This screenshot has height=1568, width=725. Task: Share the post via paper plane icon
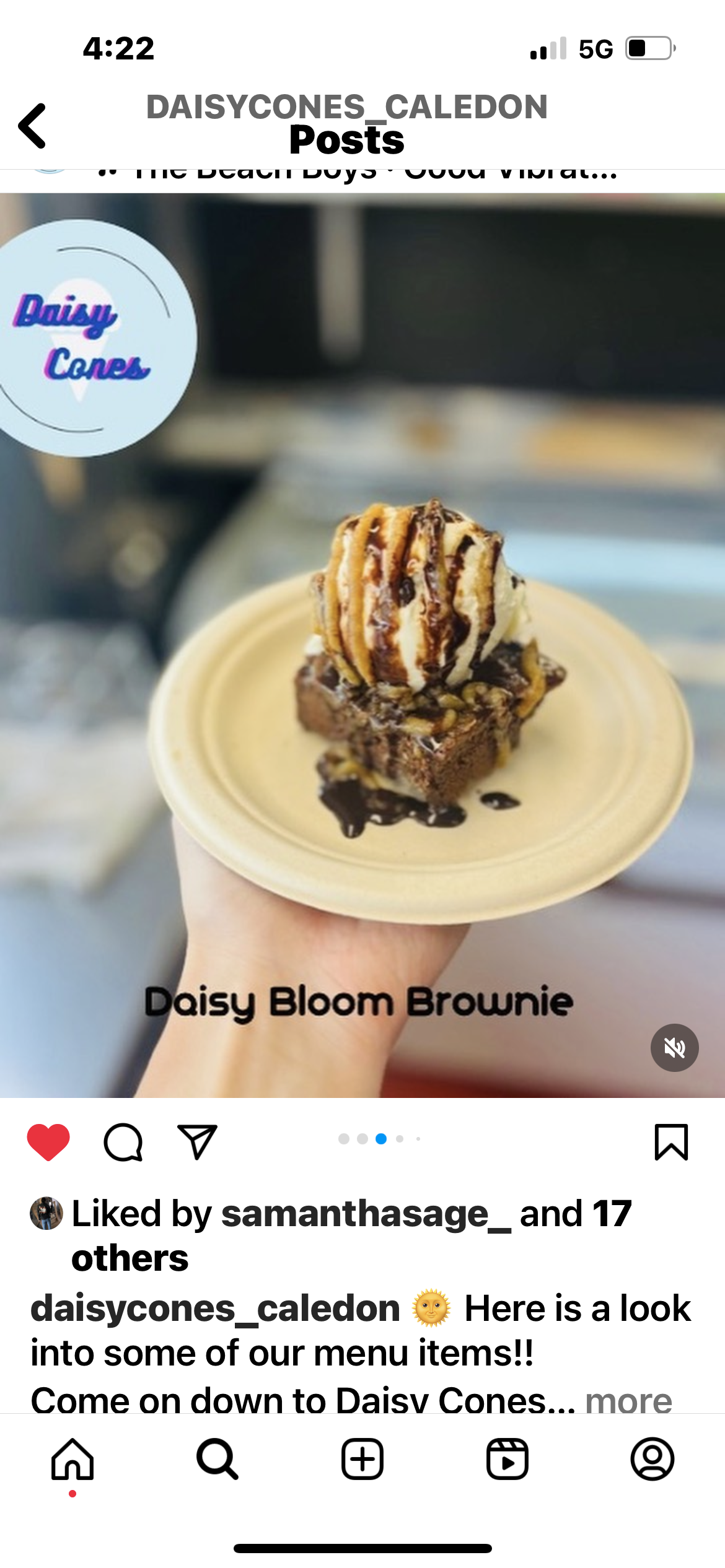197,1141
